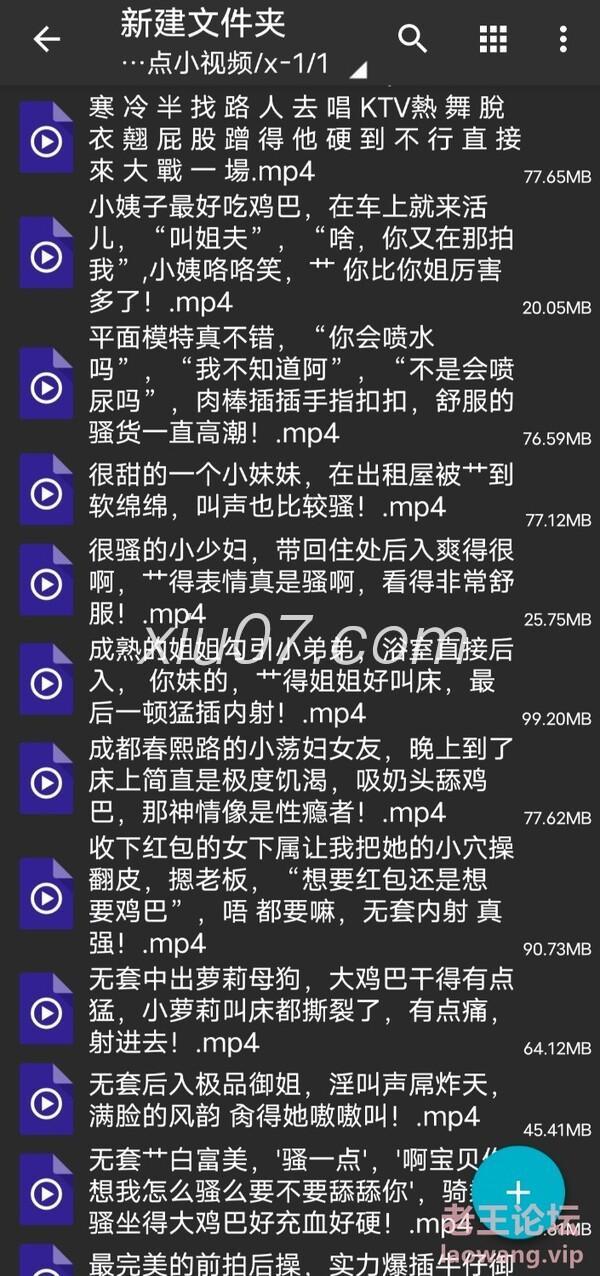Expand the folder path dropdown

click(240, 64)
